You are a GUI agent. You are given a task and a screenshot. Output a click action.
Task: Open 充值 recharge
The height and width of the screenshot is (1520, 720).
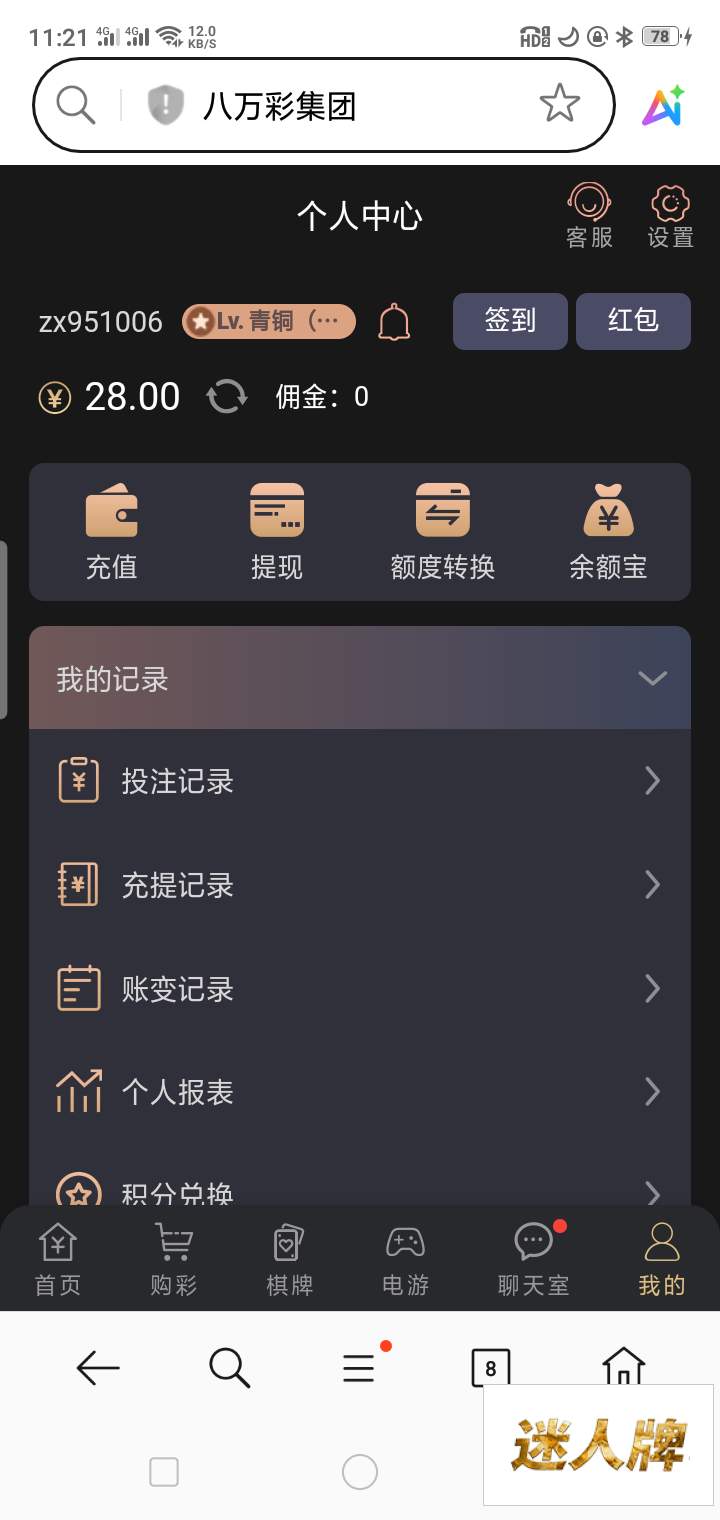111,531
